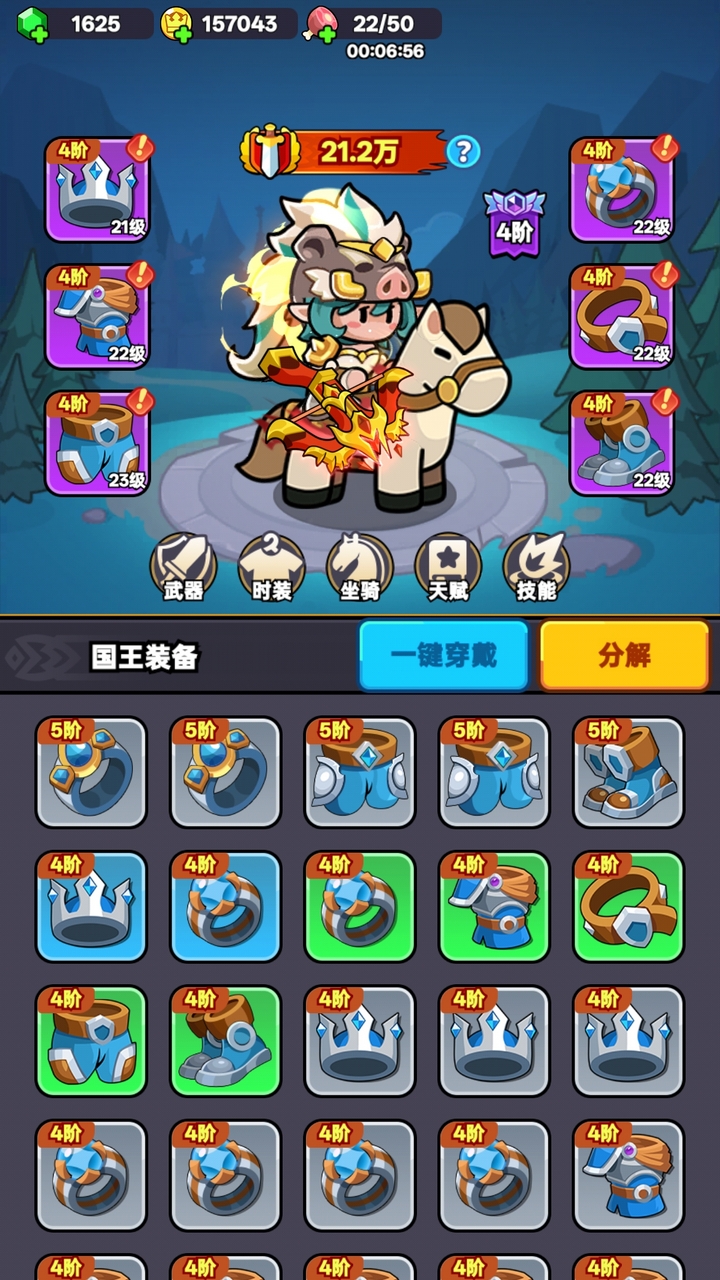The width and height of the screenshot is (720, 1280).
Task: Open the 4阶 rank badge
Action: click(514, 222)
